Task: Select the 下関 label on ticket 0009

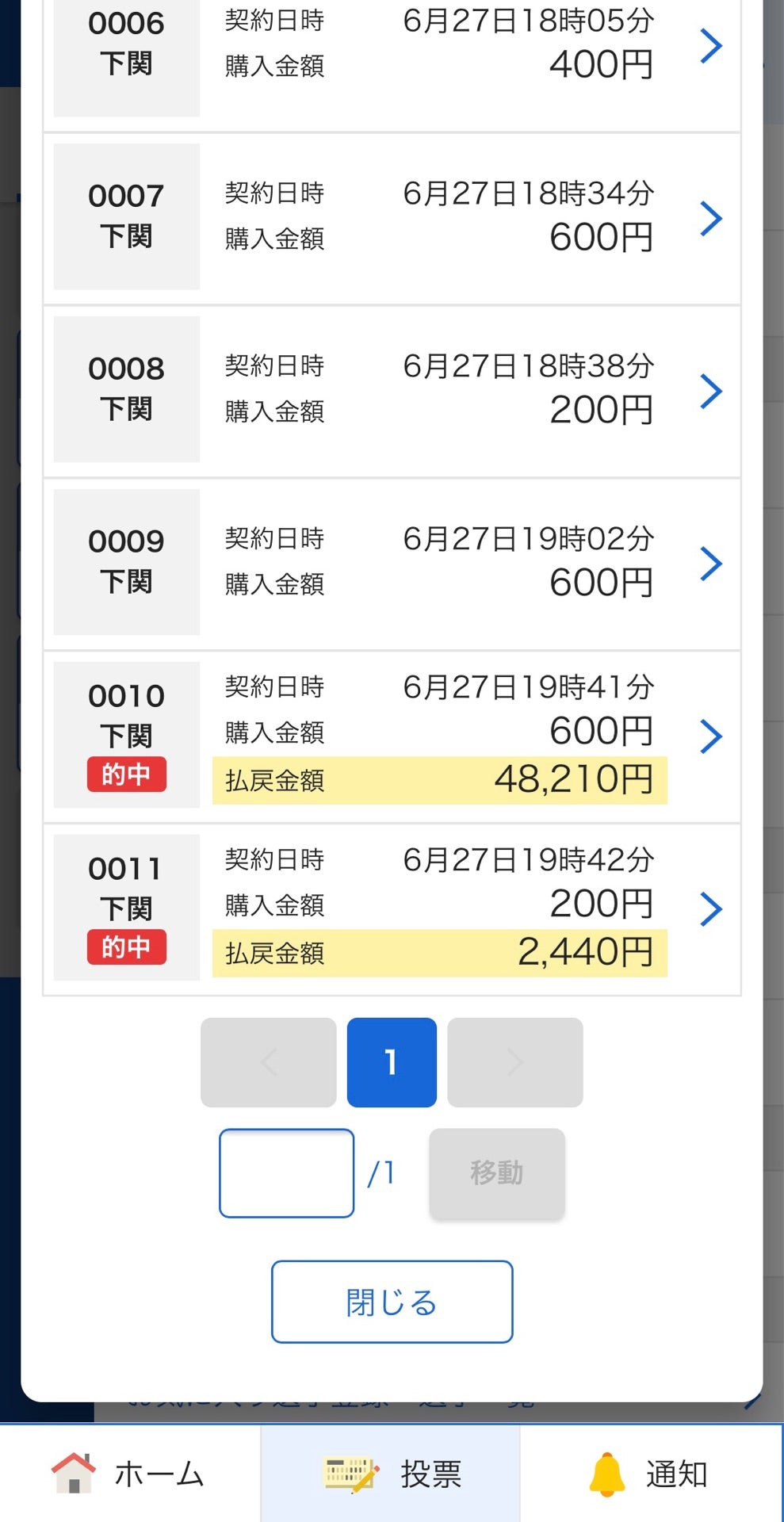Action: 125,584
